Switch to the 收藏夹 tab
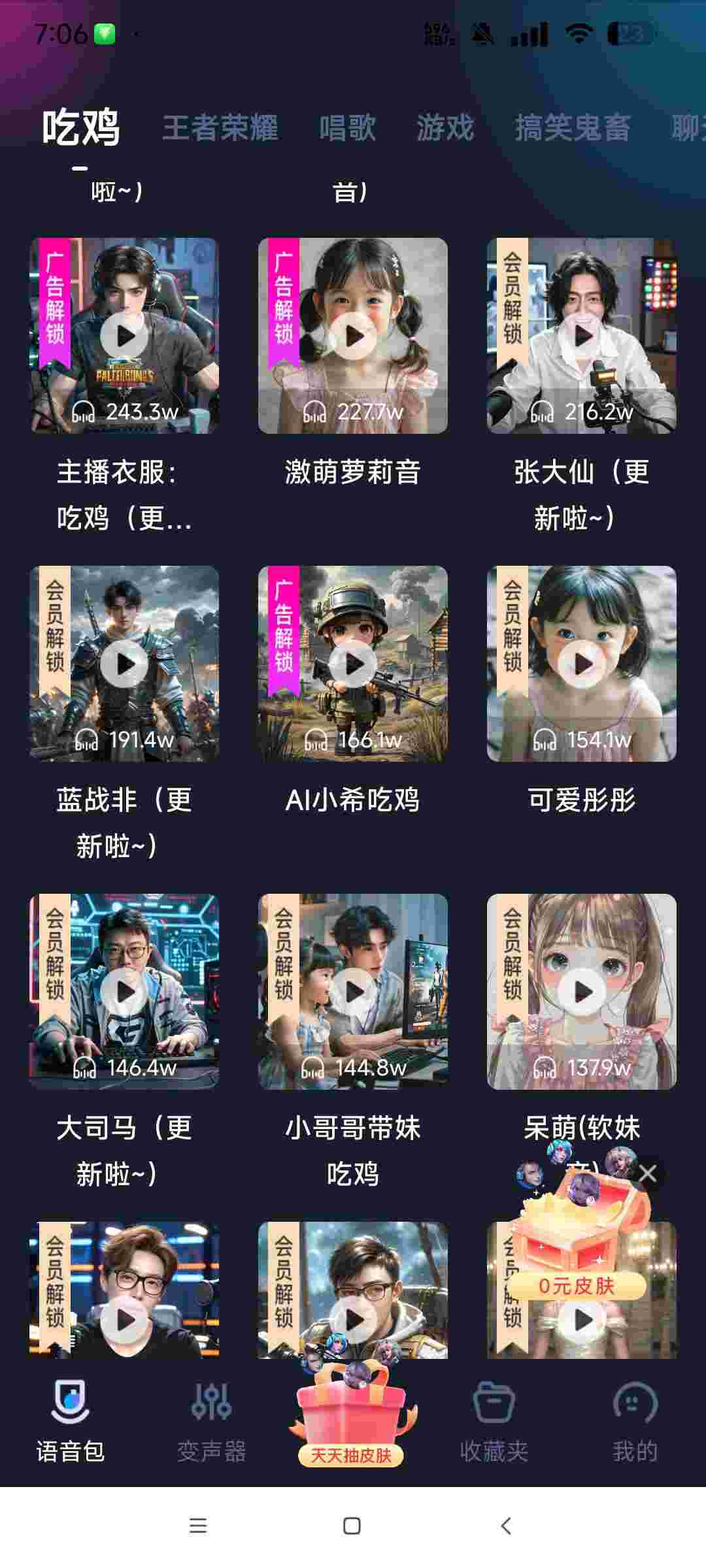 494,1419
